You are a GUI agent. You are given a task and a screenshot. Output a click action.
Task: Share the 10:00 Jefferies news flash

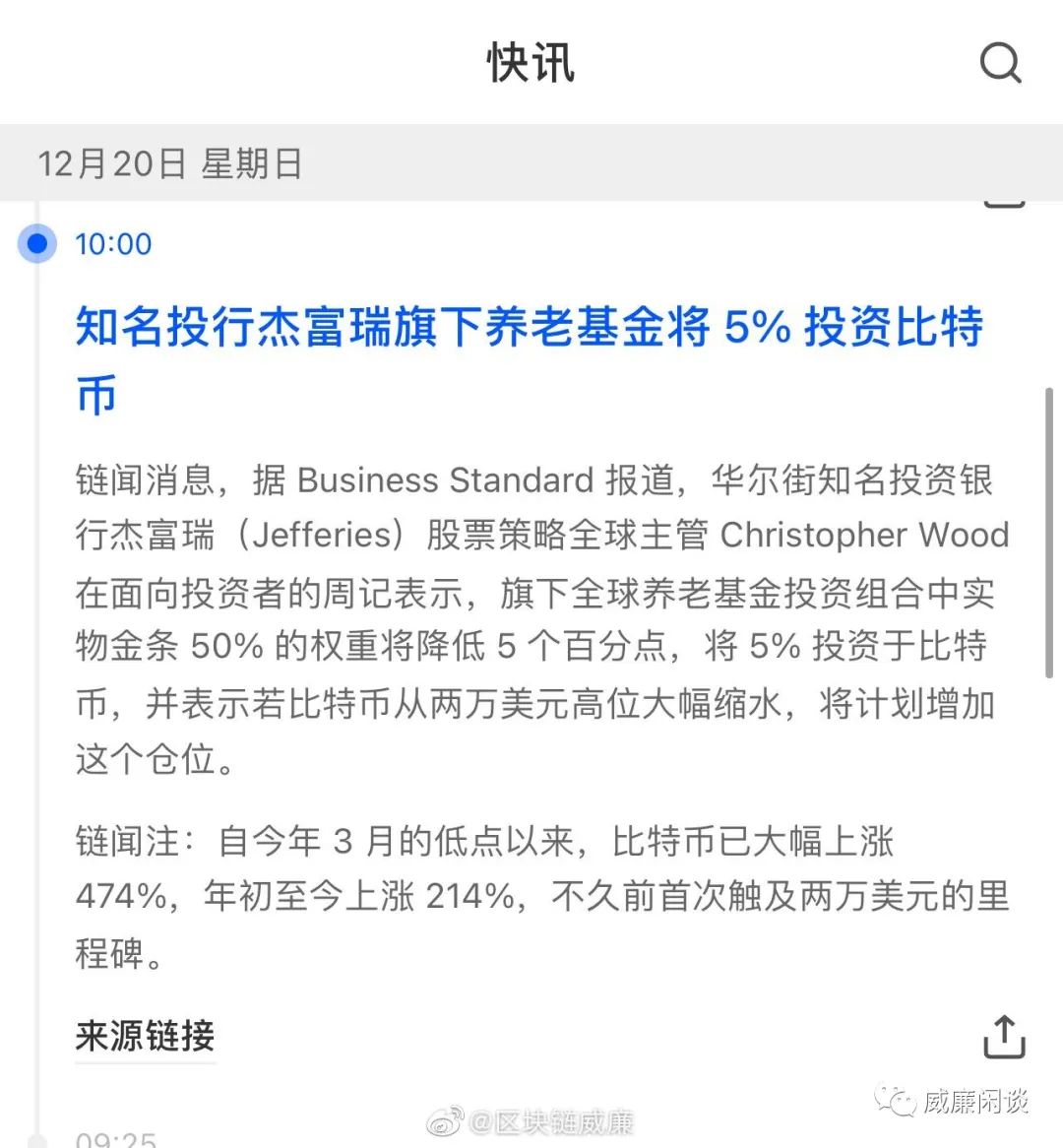point(1004,1038)
